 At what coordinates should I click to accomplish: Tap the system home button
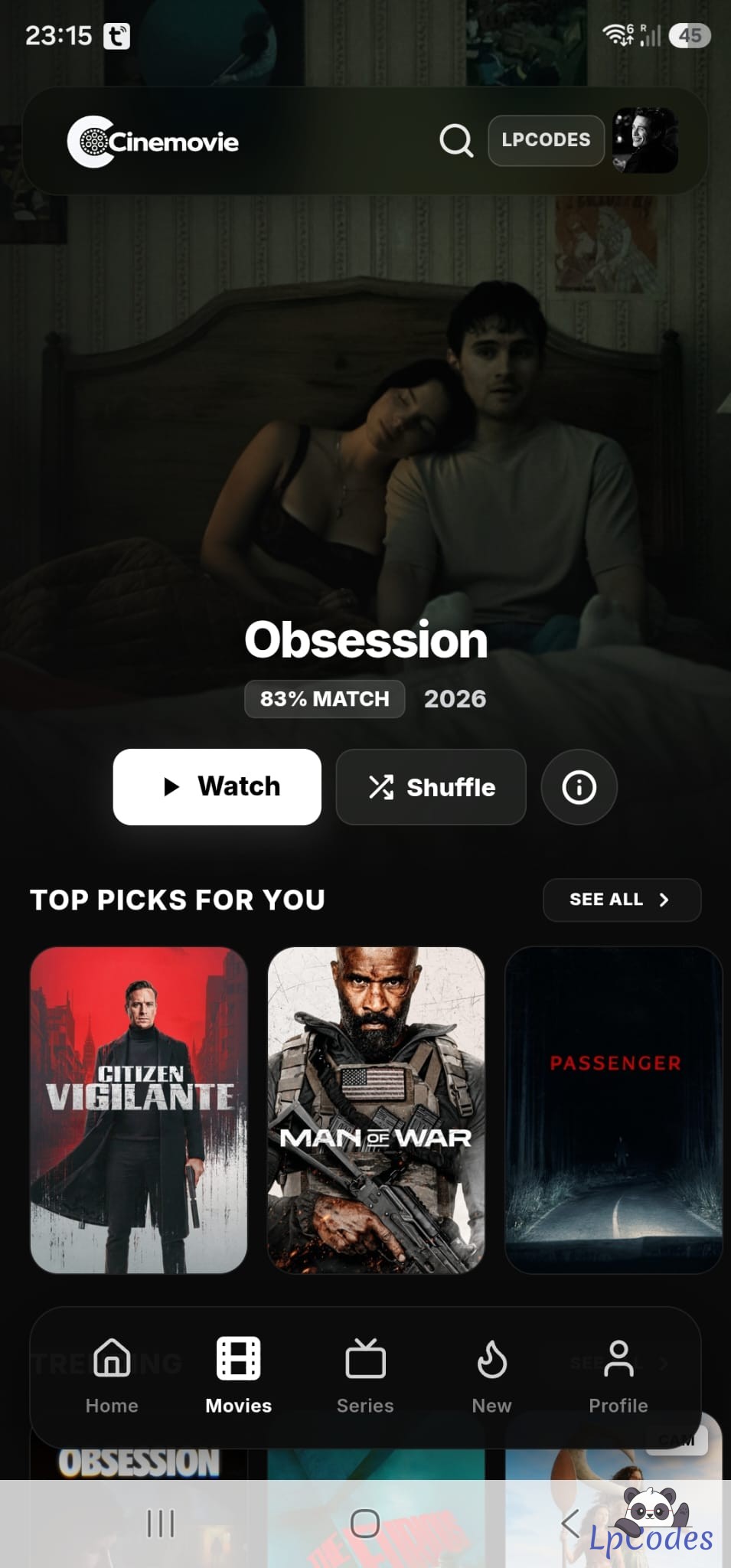pos(365,1524)
